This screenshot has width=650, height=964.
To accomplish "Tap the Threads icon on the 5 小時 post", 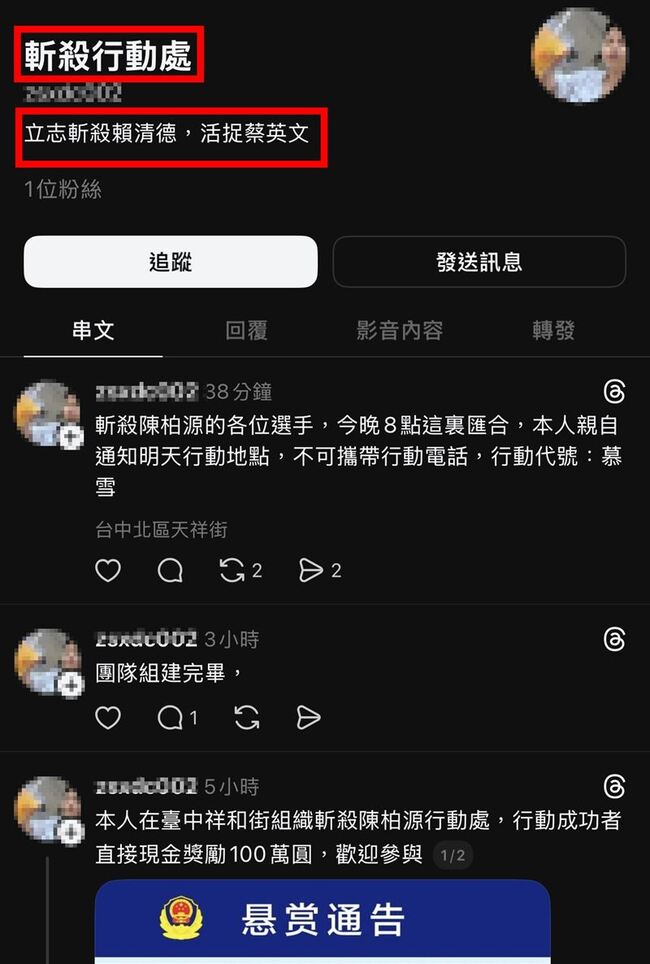I will [614, 786].
